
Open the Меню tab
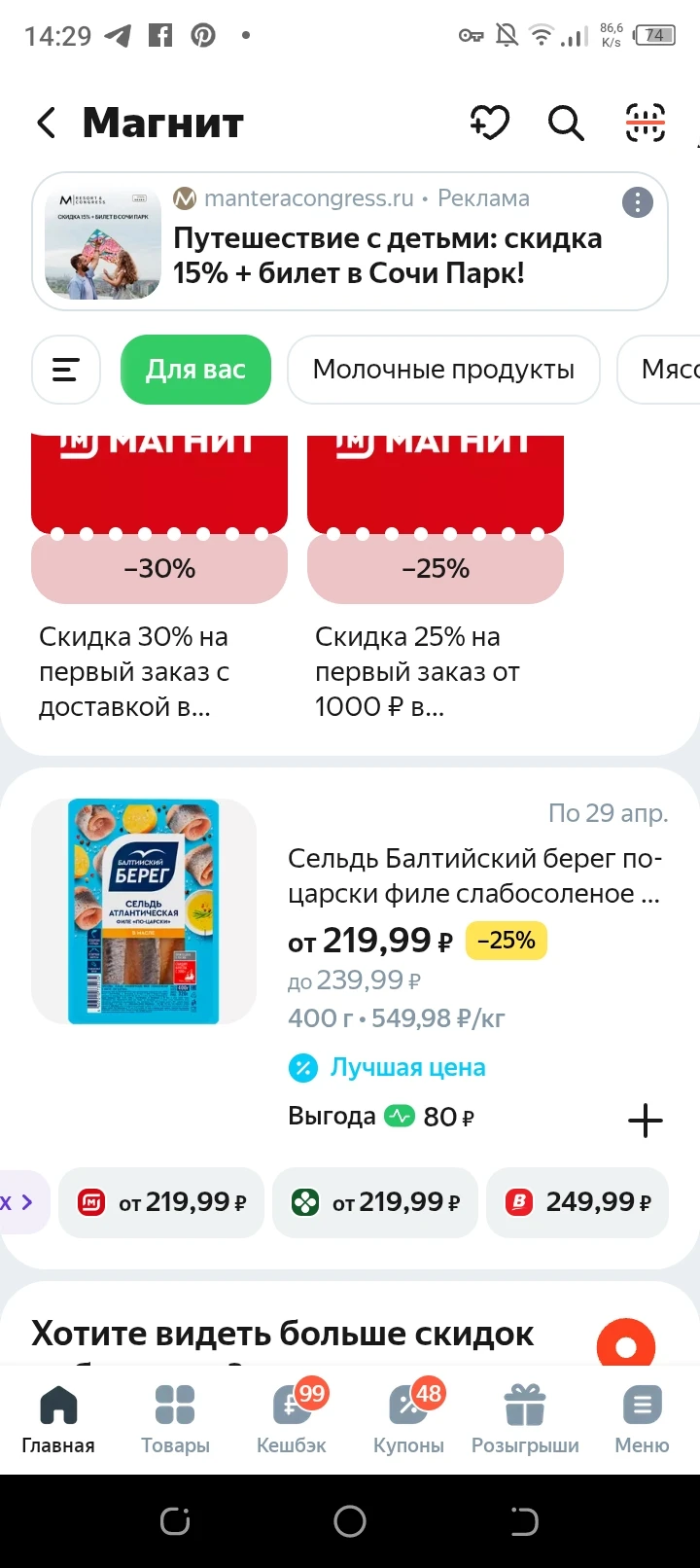point(642,1418)
